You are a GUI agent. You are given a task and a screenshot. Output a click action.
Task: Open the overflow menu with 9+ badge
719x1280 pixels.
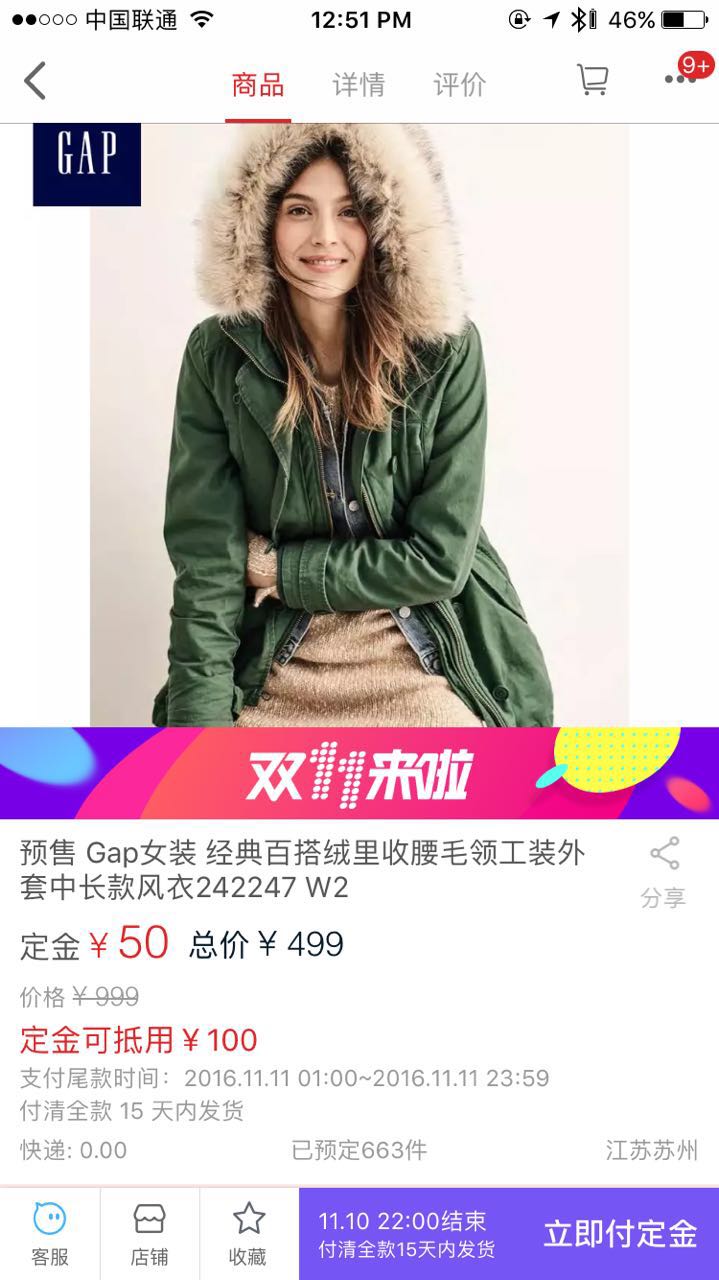[681, 79]
